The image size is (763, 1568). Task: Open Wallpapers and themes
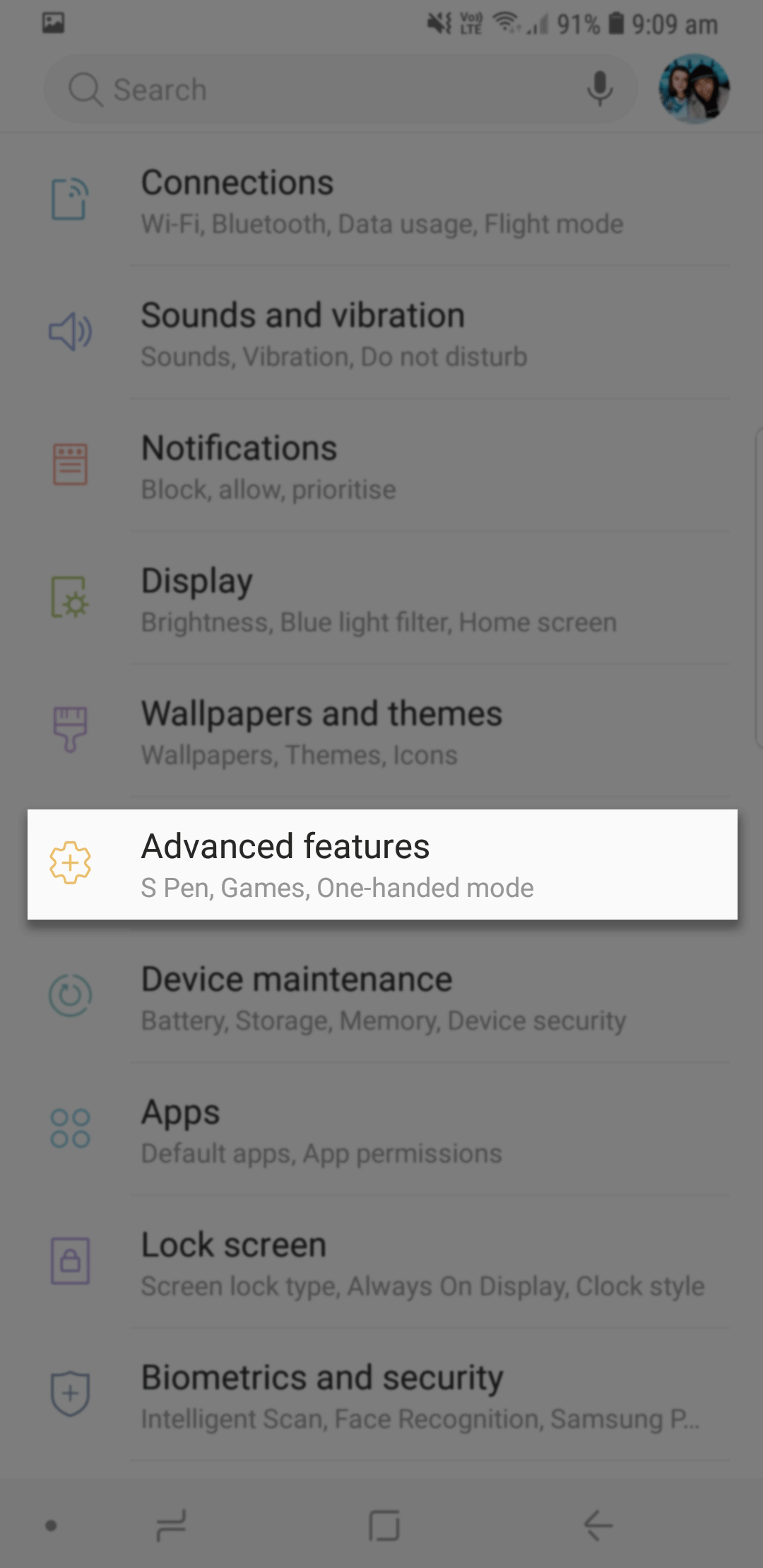pos(381,732)
